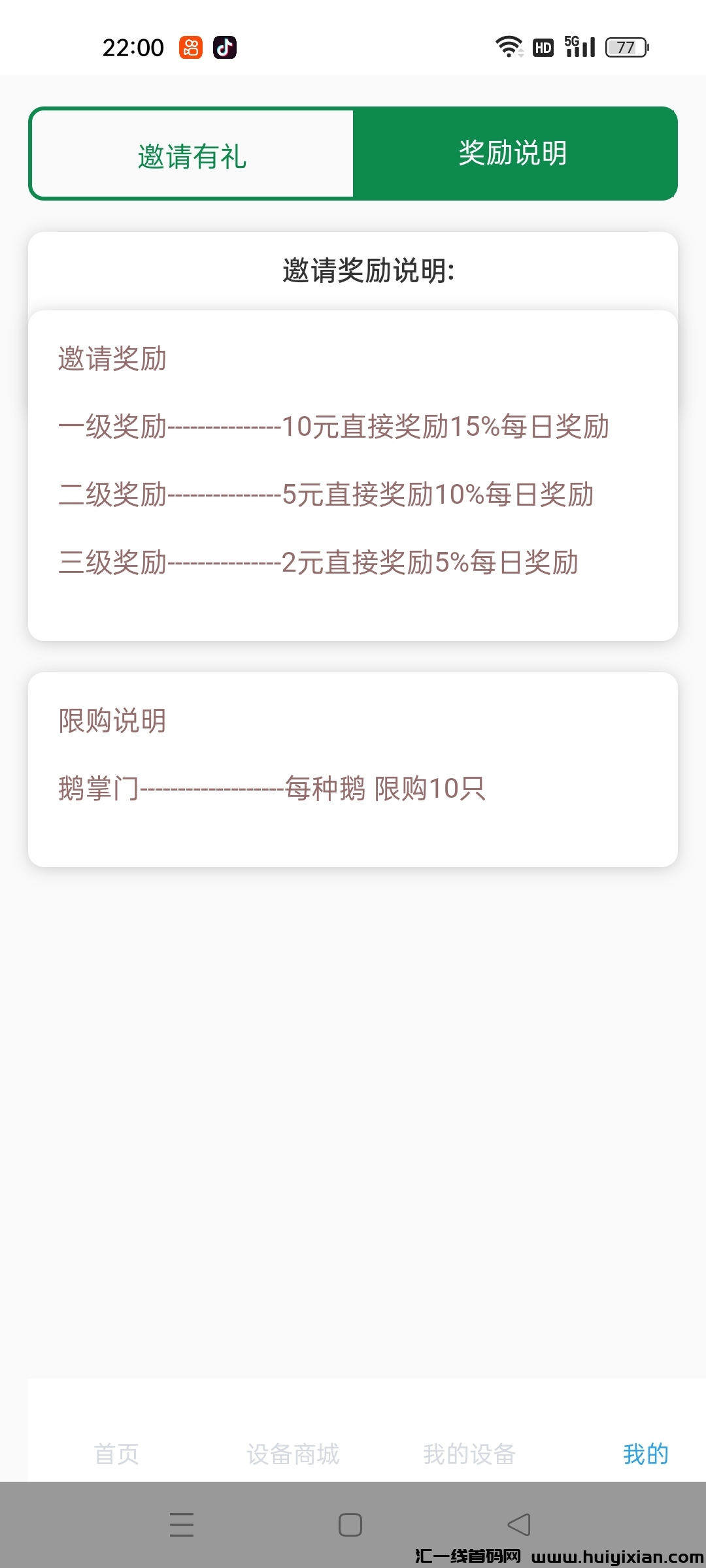Switch to the 邀请有礼 tab
The width and height of the screenshot is (706, 1568).
[x=192, y=155]
